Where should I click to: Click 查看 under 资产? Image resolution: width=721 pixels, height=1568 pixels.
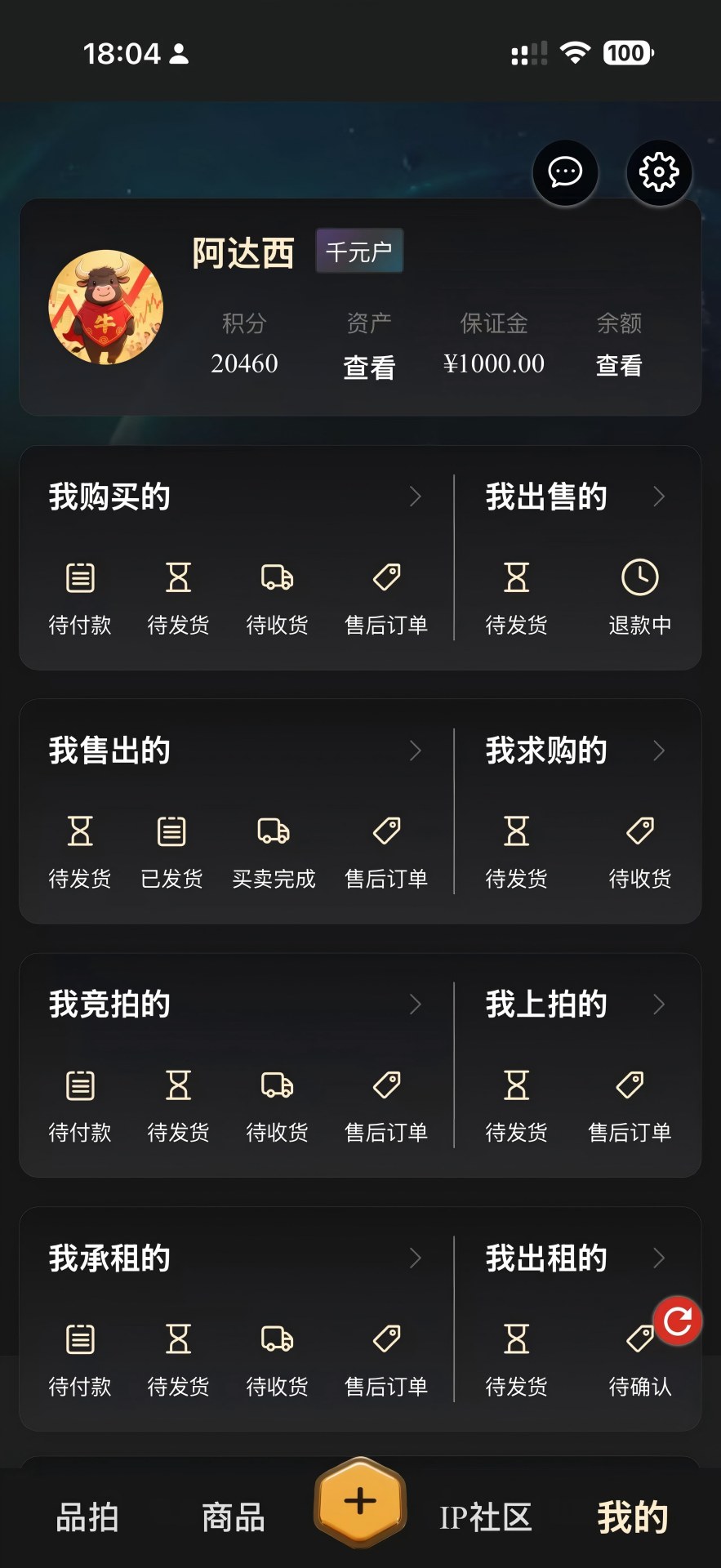pos(369,367)
